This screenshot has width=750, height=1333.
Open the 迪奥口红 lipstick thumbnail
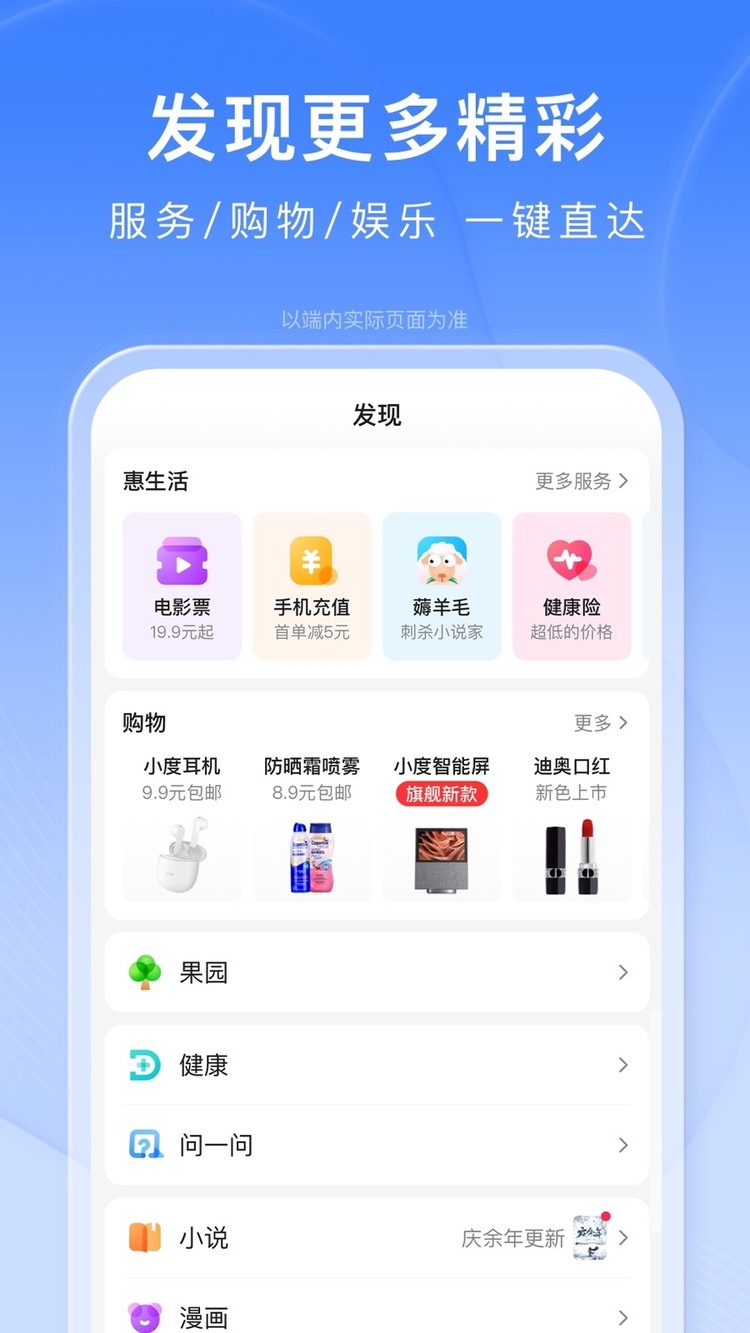coord(571,855)
